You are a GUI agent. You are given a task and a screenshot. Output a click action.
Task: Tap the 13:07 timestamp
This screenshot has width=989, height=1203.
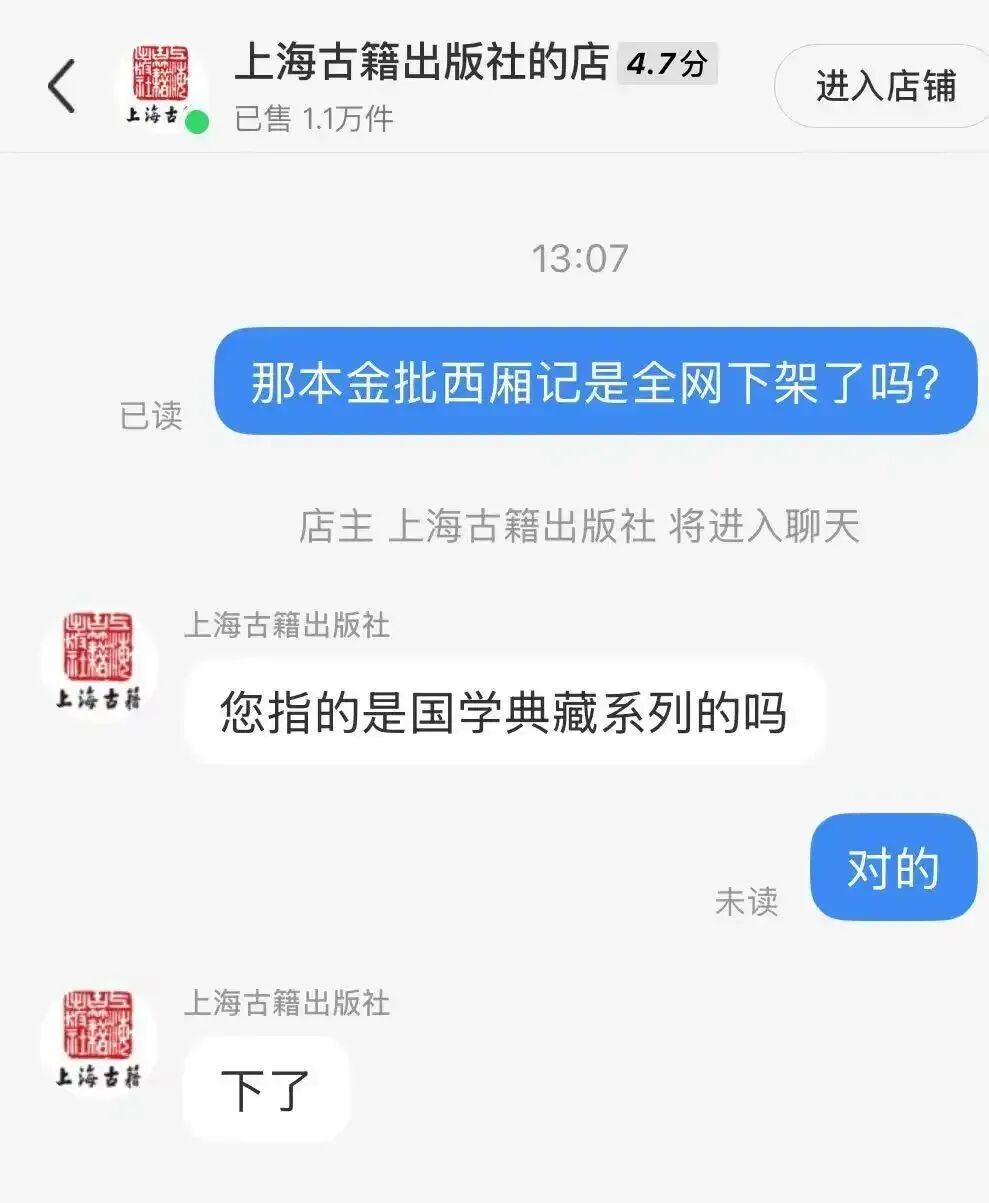pos(578,258)
